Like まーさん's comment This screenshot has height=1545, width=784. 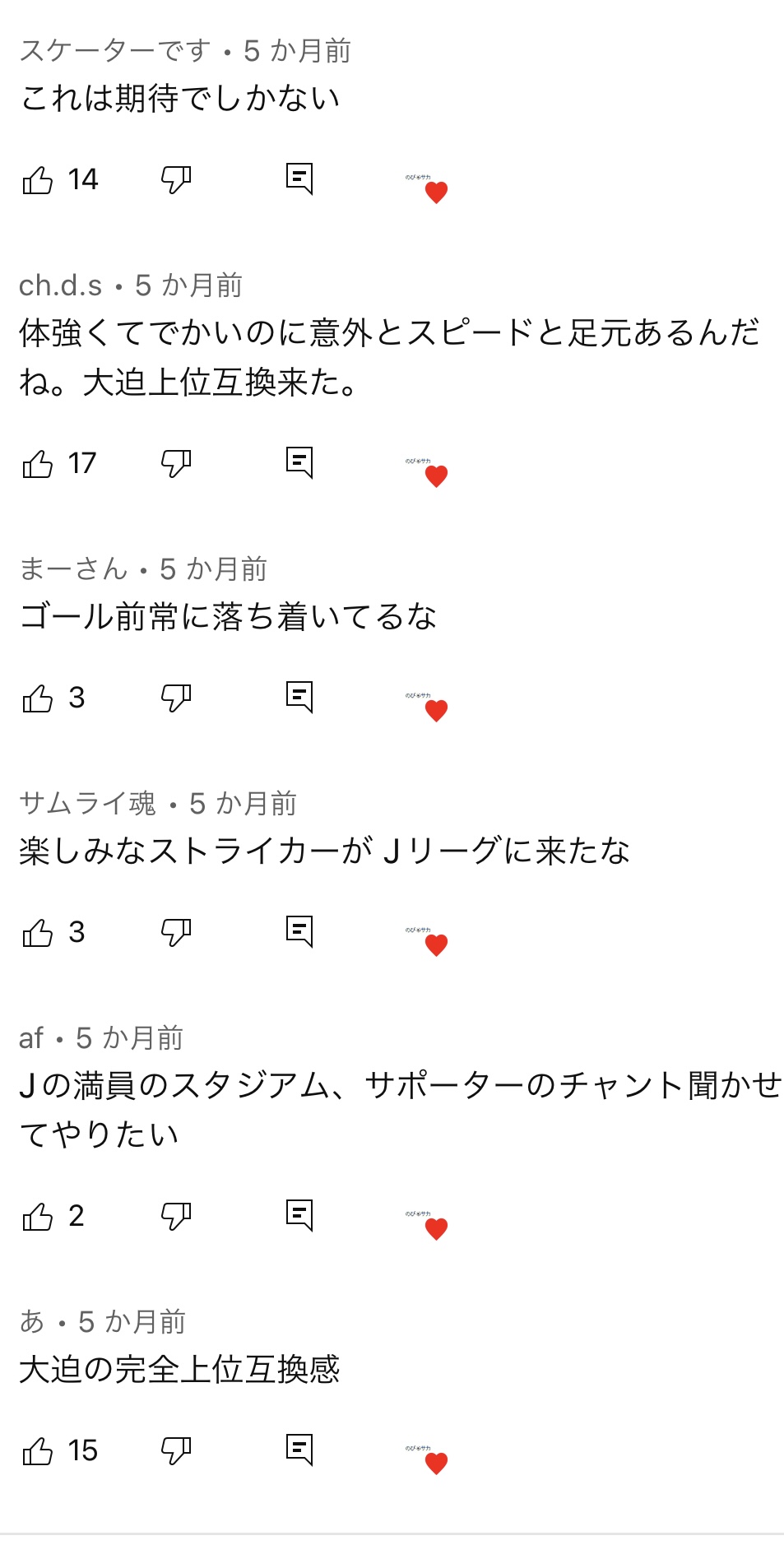(x=38, y=698)
